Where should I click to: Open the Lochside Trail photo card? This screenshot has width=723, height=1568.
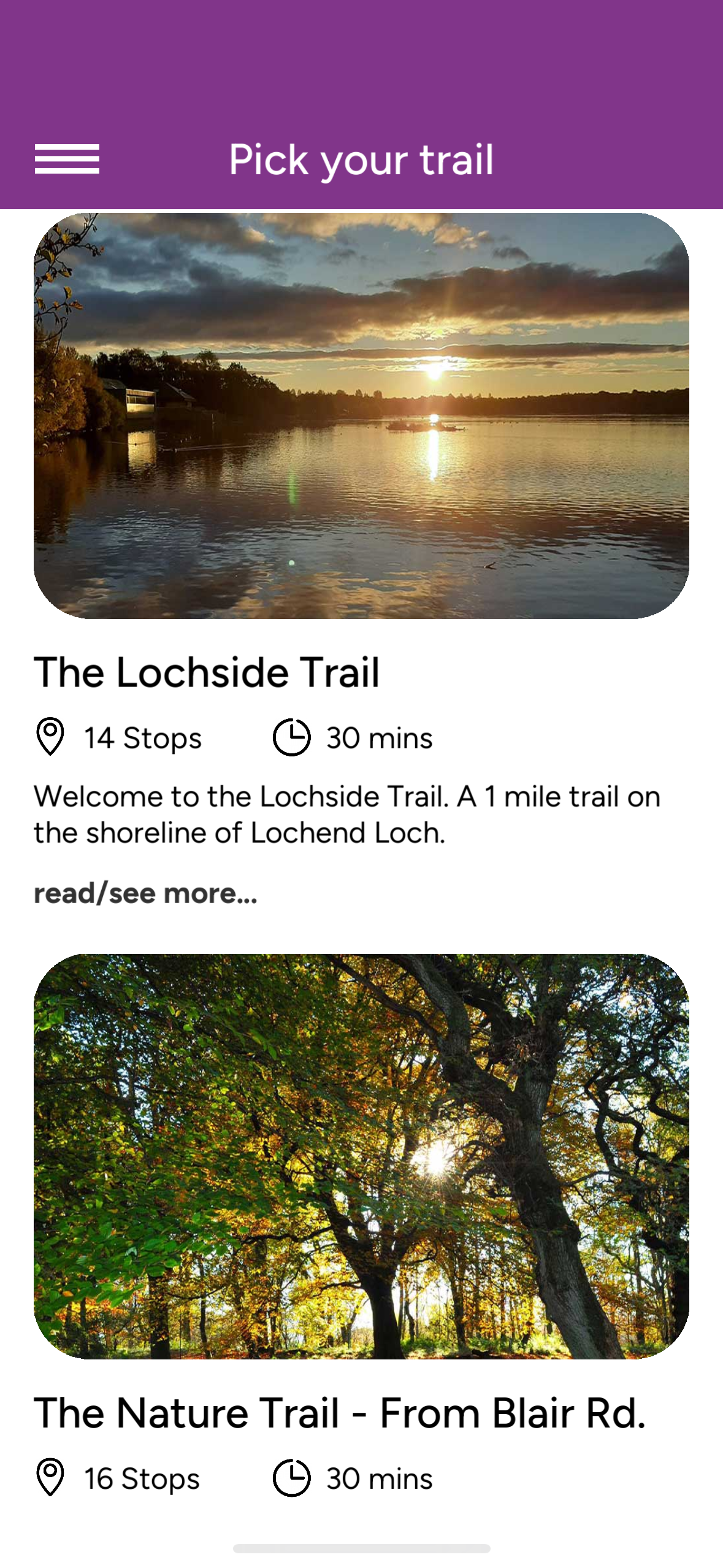pyautogui.click(x=361, y=415)
